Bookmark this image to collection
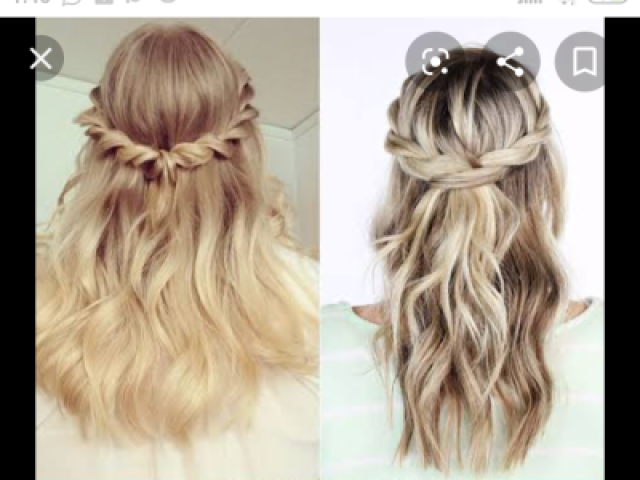 [585, 62]
